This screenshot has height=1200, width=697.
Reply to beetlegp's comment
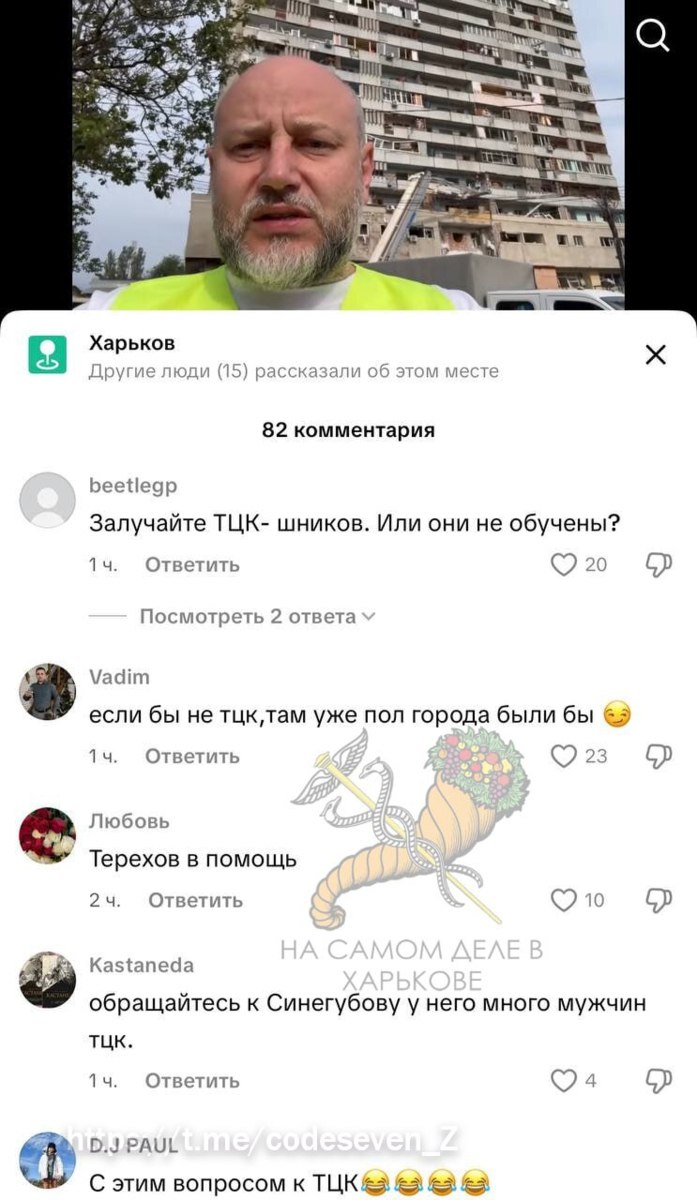[192, 565]
